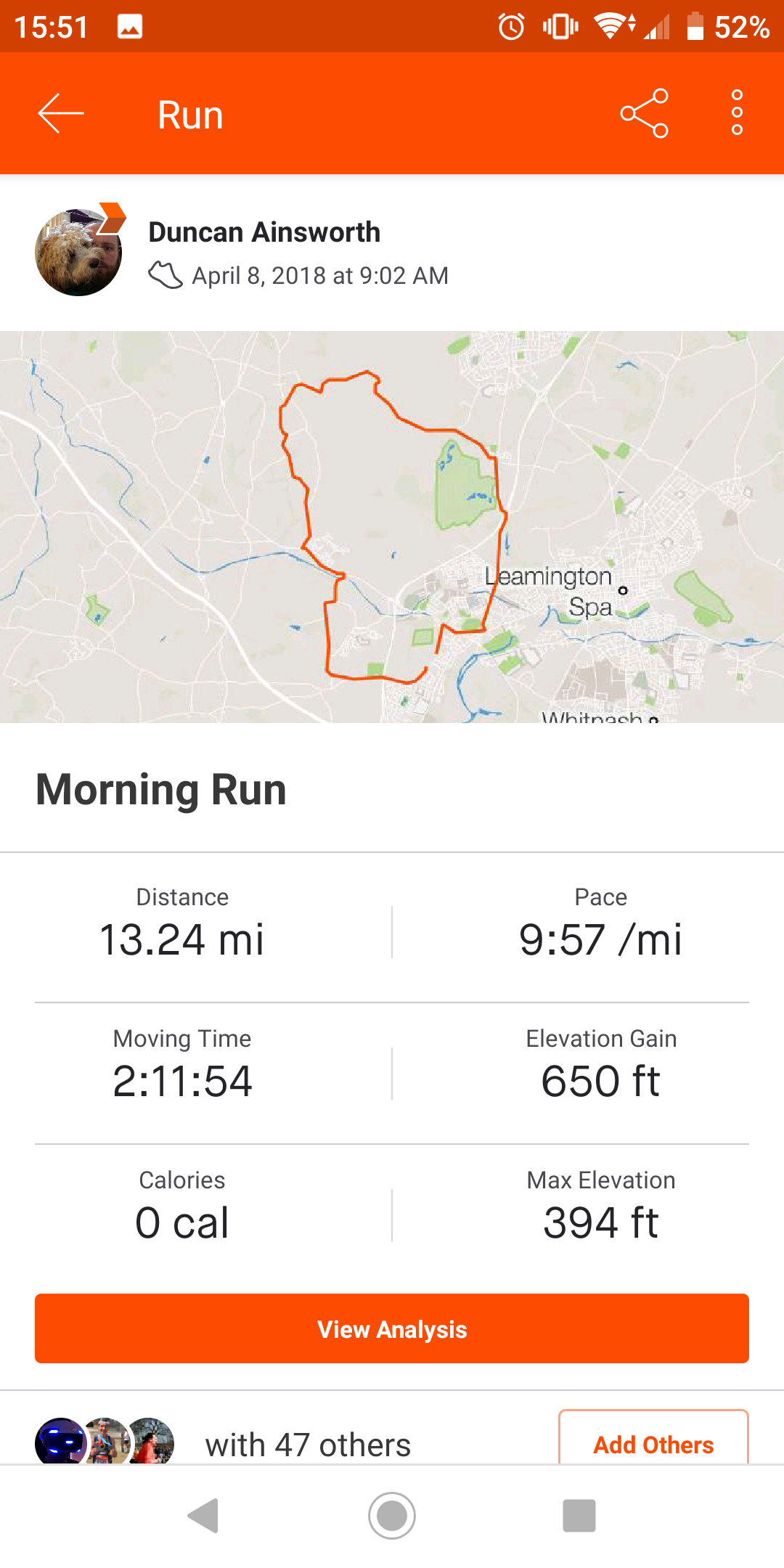Viewport: 784px width, 1568px height.
Task: Tap the View Analysis button
Action: click(392, 1328)
